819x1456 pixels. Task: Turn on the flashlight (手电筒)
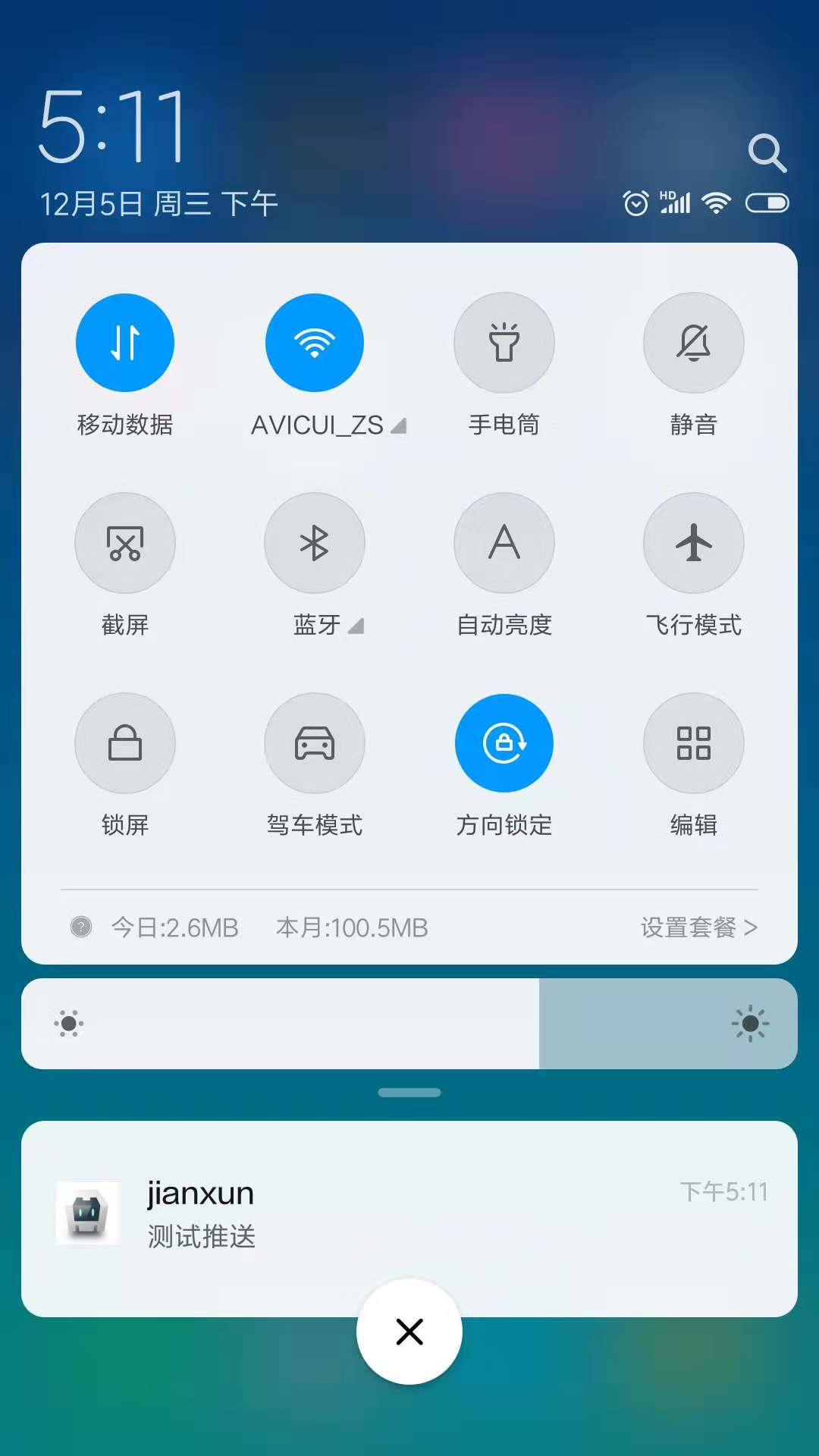click(504, 343)
